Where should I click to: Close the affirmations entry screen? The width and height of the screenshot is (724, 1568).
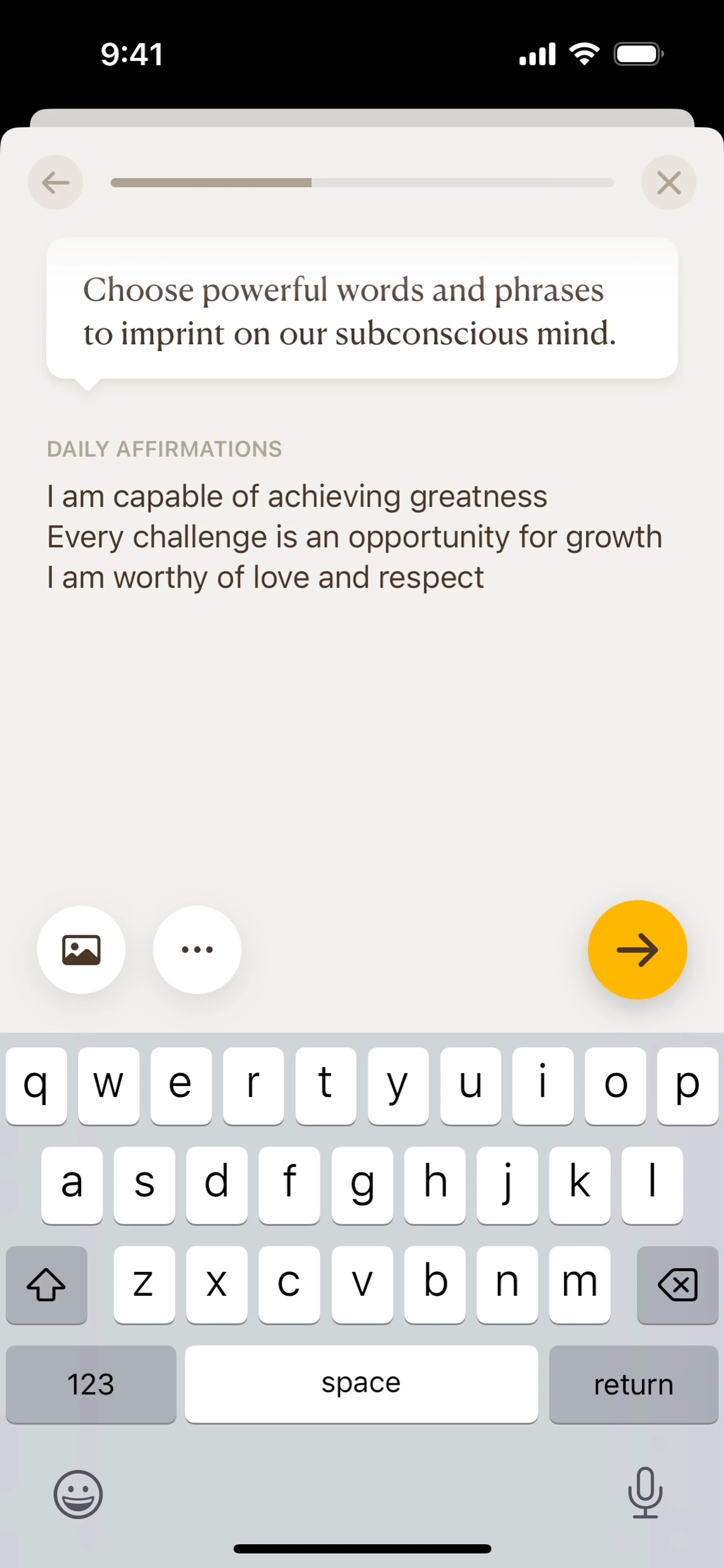tap(669, 182)
